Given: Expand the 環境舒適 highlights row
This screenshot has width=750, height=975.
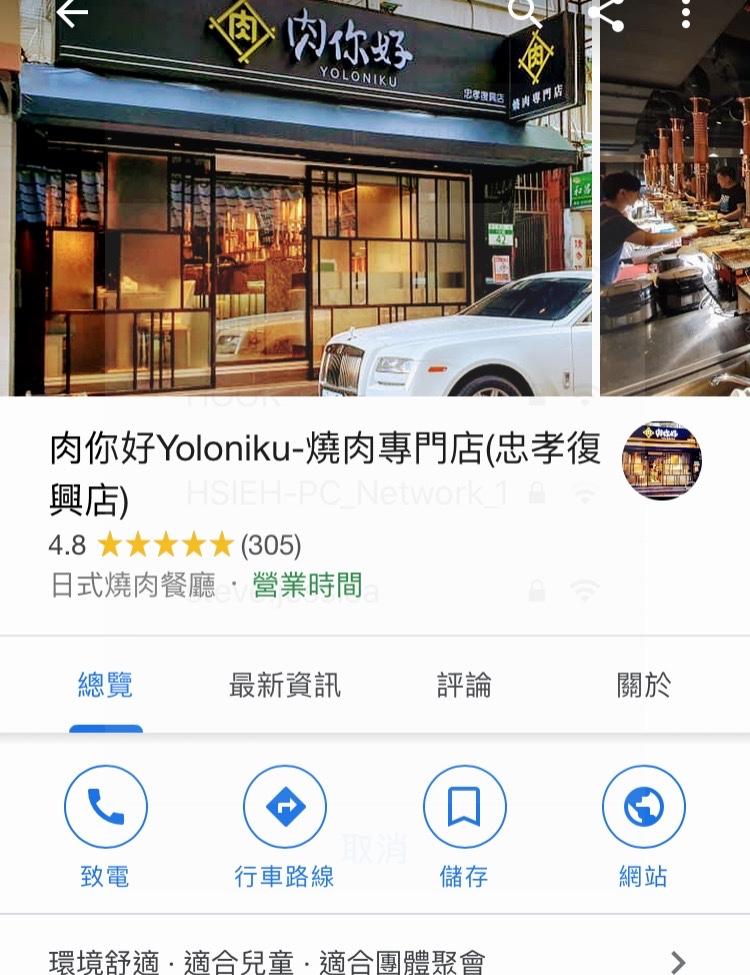Looking at the screenshot, I should click(375, 962).
